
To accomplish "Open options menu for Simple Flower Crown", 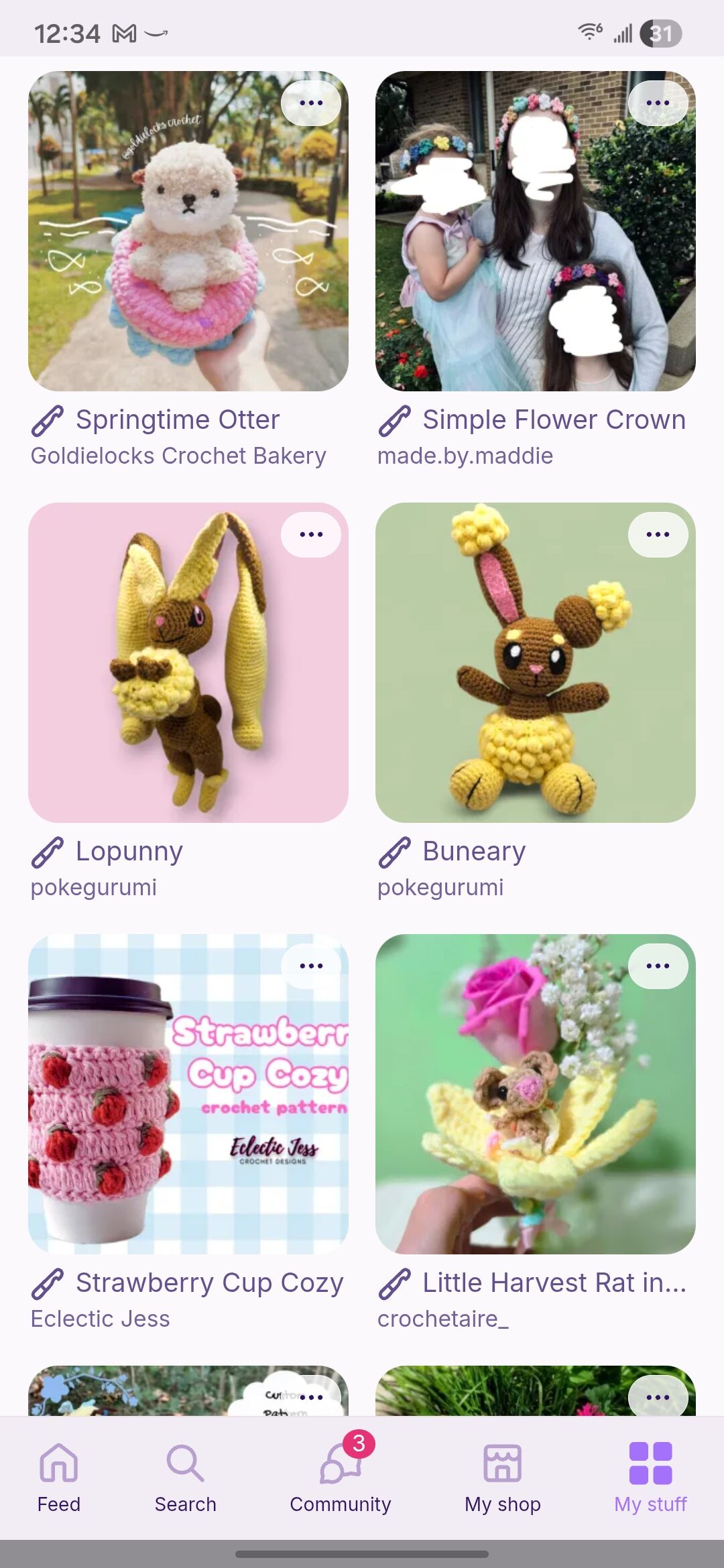I will point(658,103).
